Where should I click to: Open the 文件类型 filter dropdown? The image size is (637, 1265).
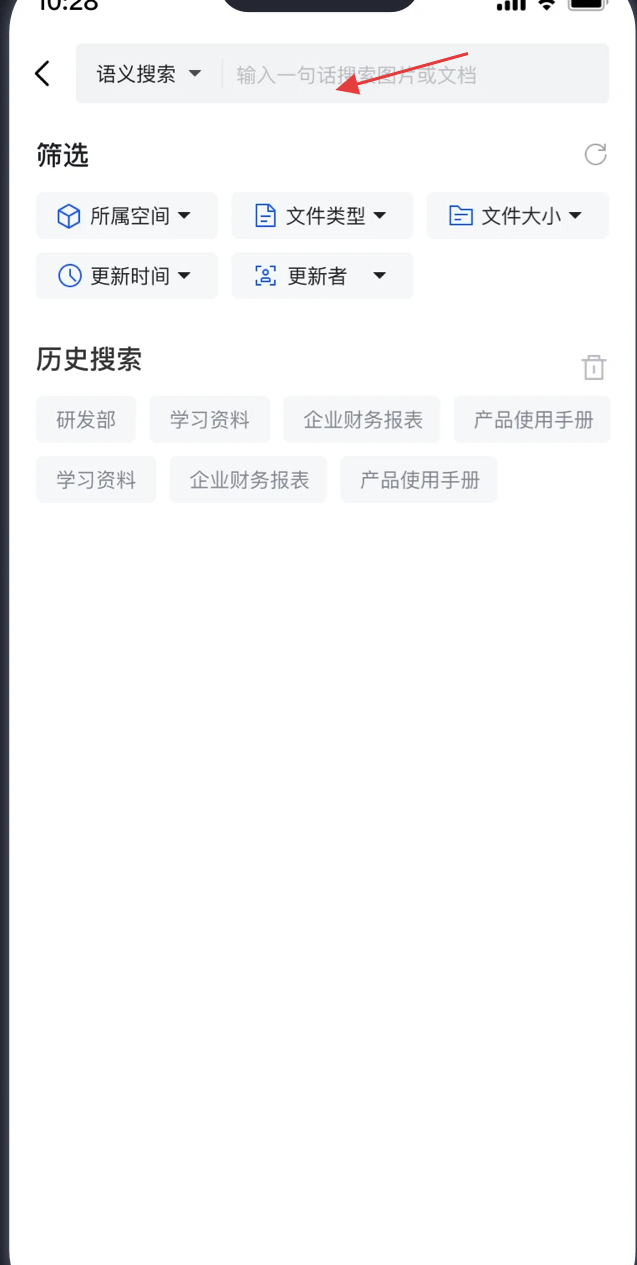click(322, 216)
